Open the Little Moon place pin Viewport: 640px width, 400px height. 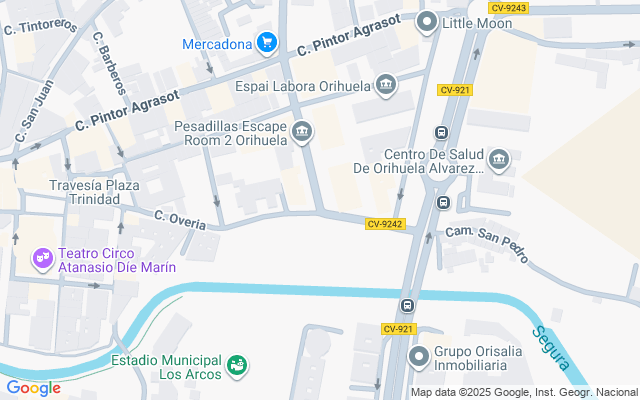click(428, 21)
